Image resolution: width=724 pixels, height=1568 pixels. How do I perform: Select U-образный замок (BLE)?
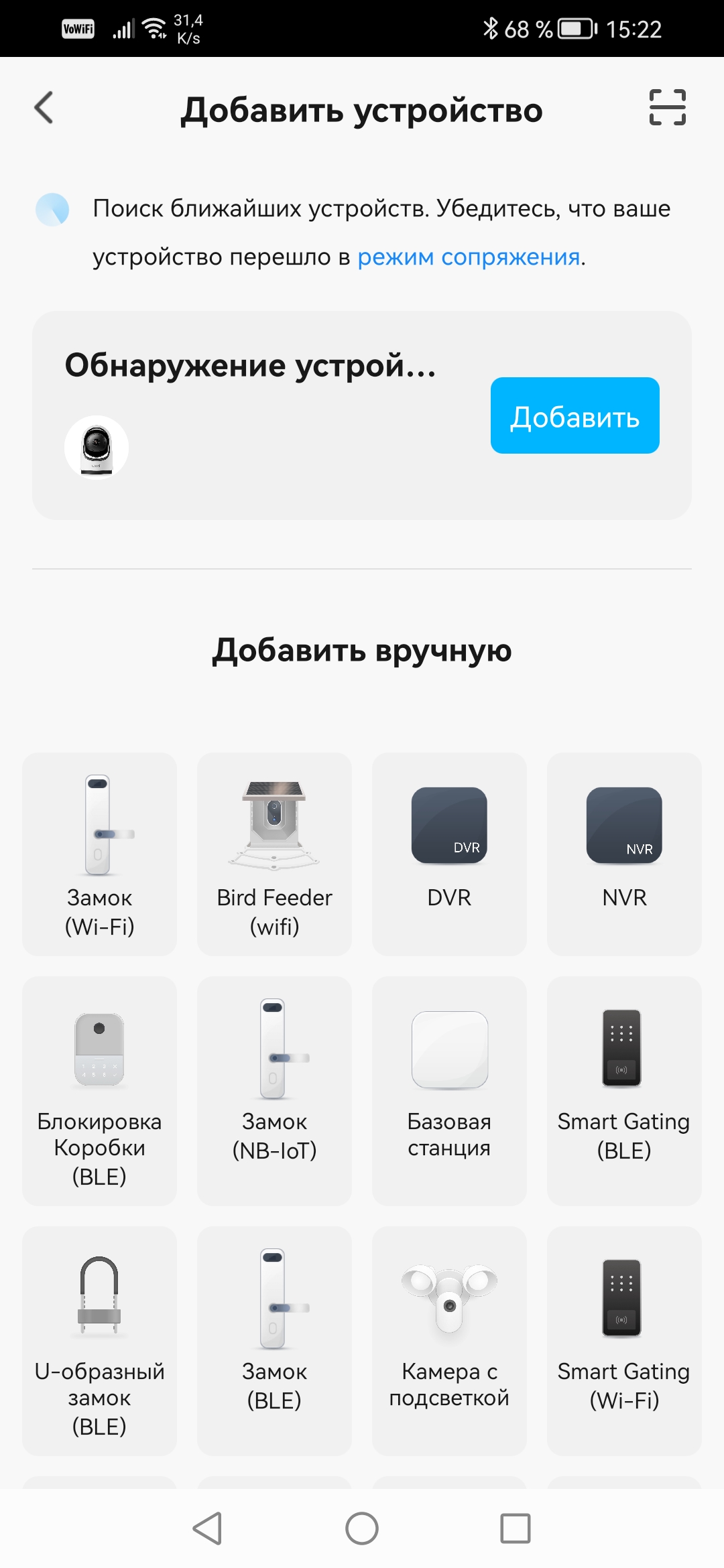[99, 1340]
